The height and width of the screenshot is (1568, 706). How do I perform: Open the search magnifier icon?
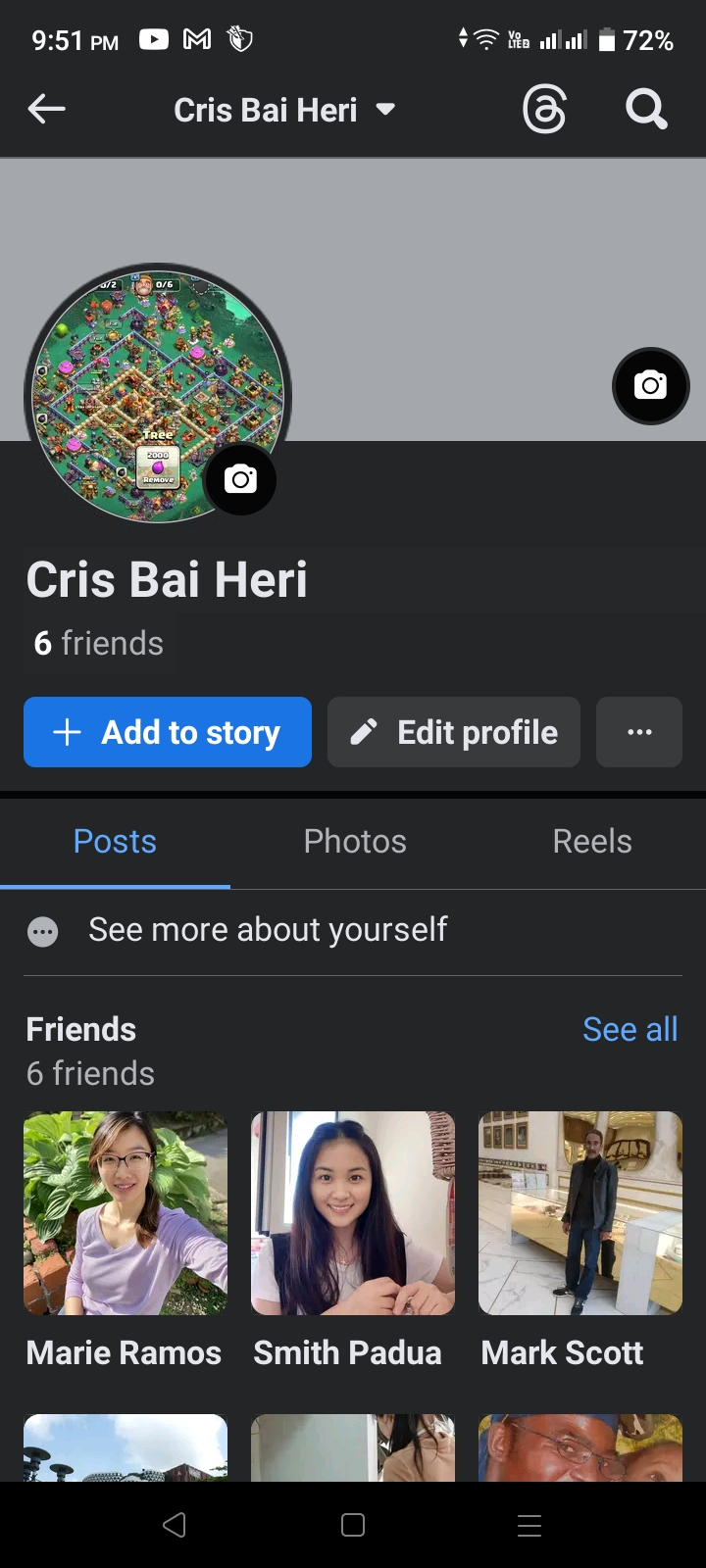pyautogui.click(x=646, y=109)
